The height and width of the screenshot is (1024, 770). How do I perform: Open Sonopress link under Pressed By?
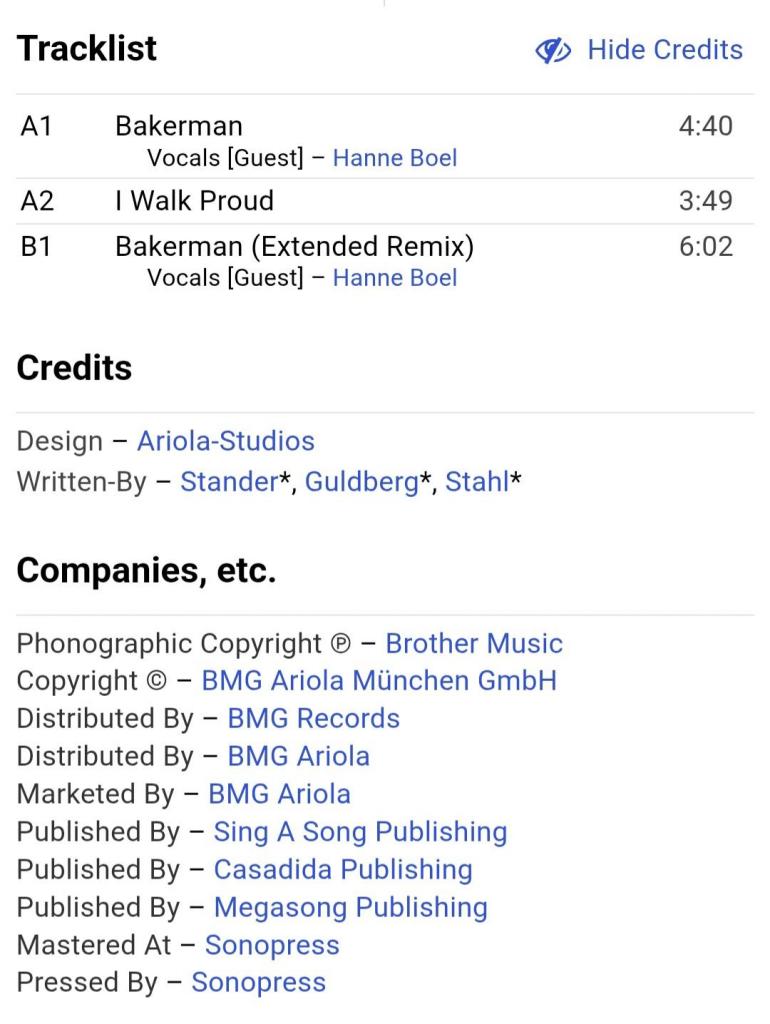258,983
